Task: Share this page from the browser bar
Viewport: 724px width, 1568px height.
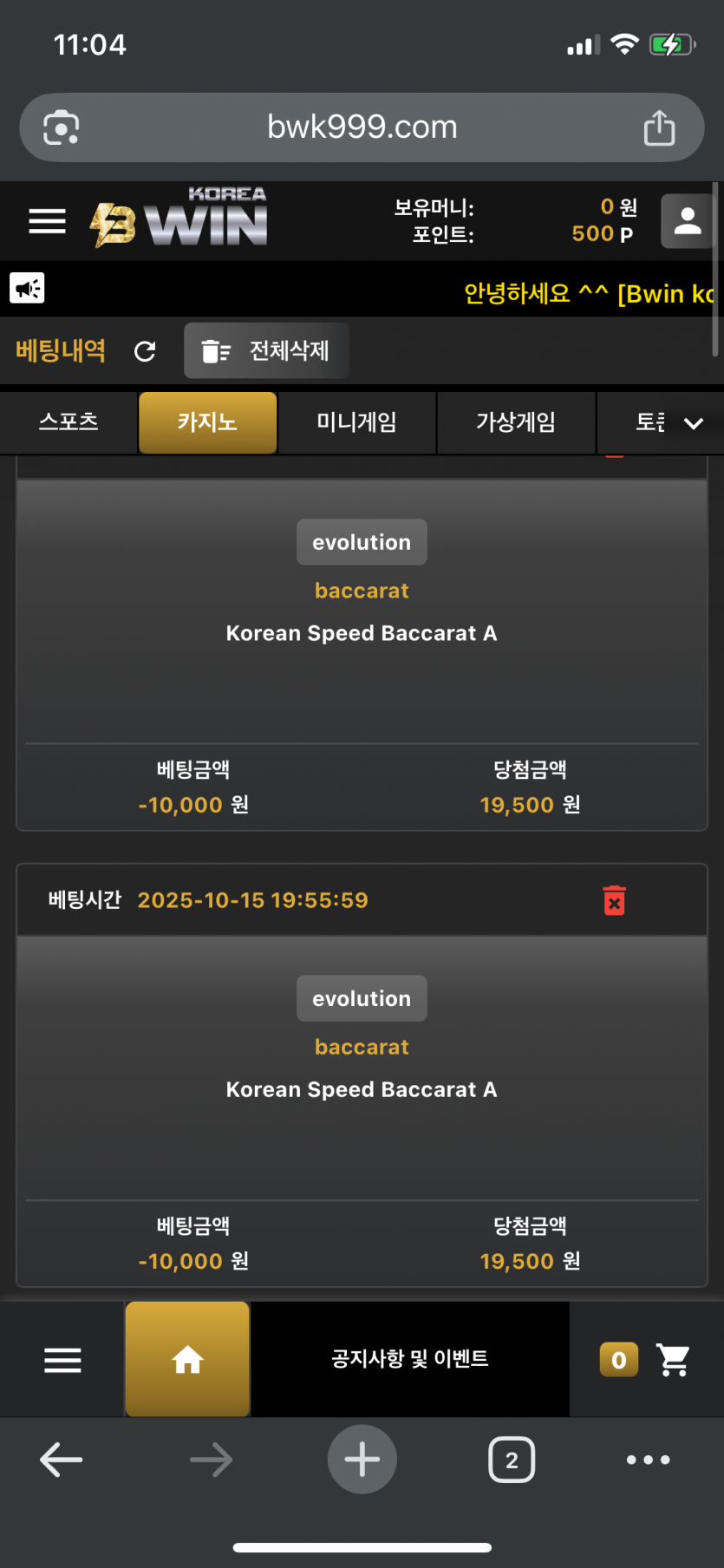Action: 659,128
